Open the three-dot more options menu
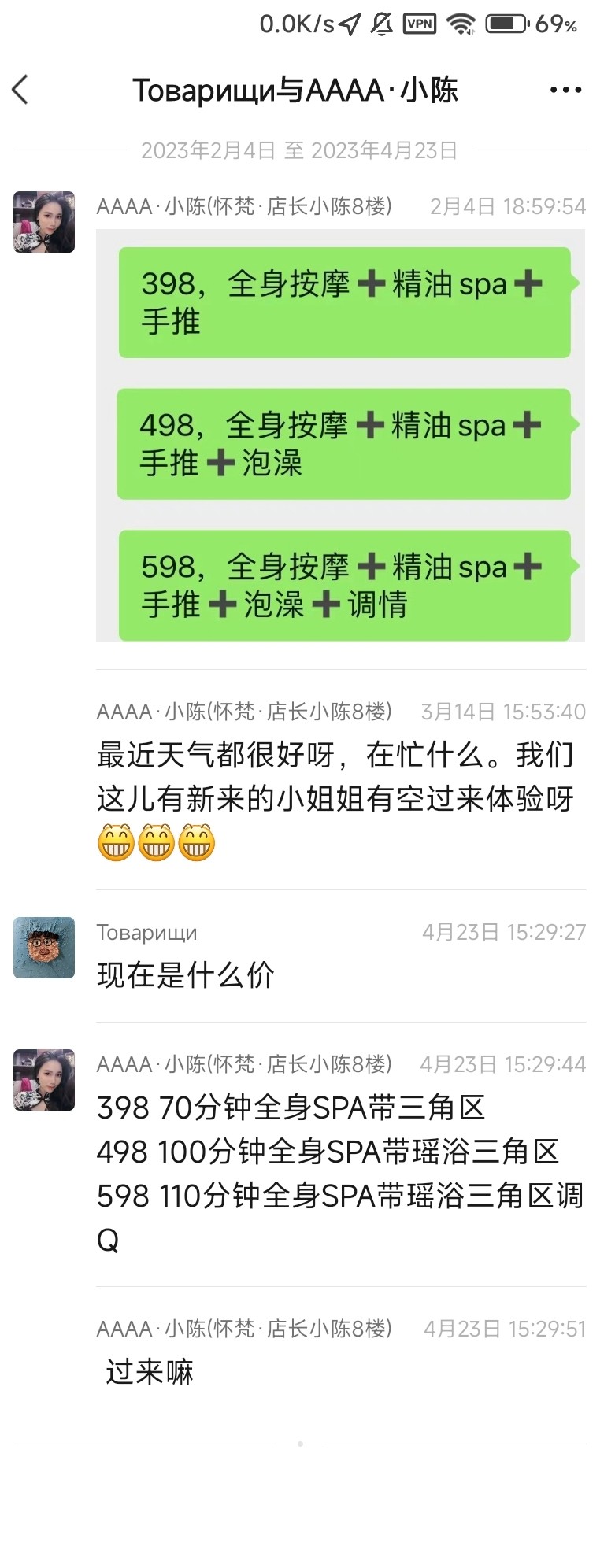The height and width of the screenshot is (1568, 615). pos(565,90)
